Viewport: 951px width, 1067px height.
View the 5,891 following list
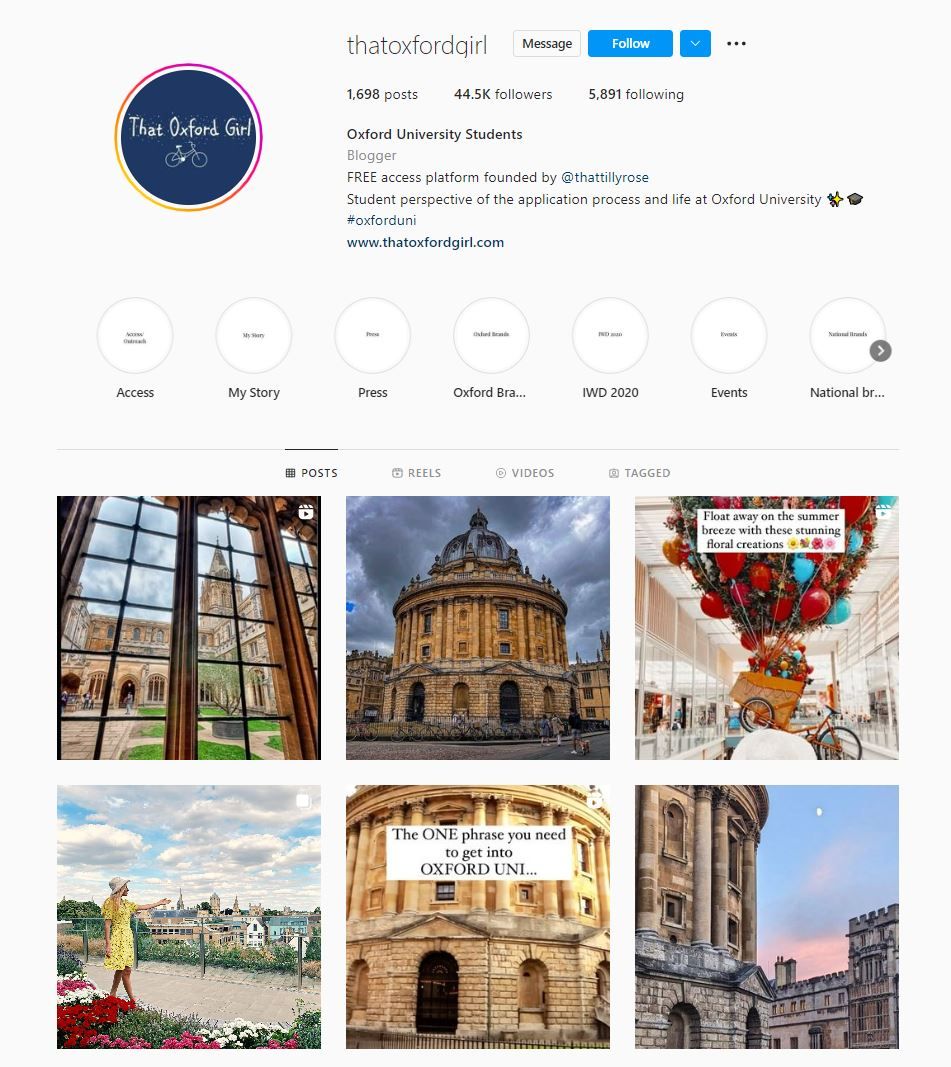[636, 94]
